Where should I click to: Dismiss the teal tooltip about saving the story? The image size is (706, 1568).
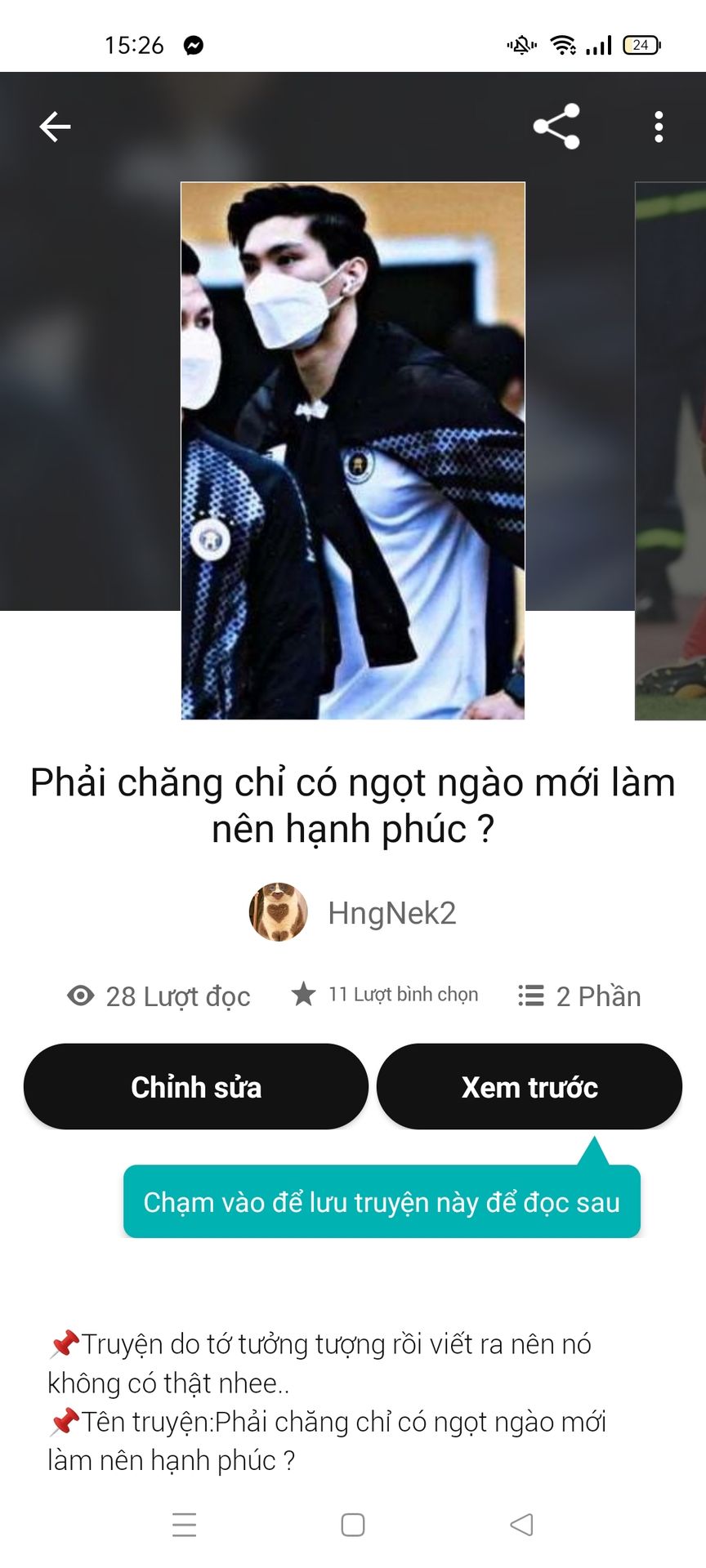tap(382, 1202)
